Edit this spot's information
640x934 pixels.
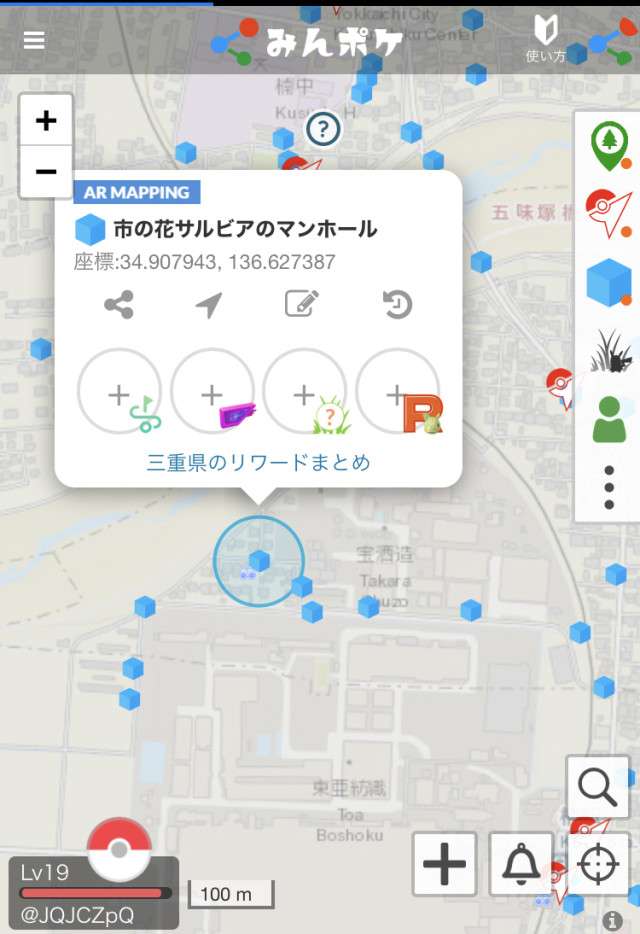pos(302,304)
